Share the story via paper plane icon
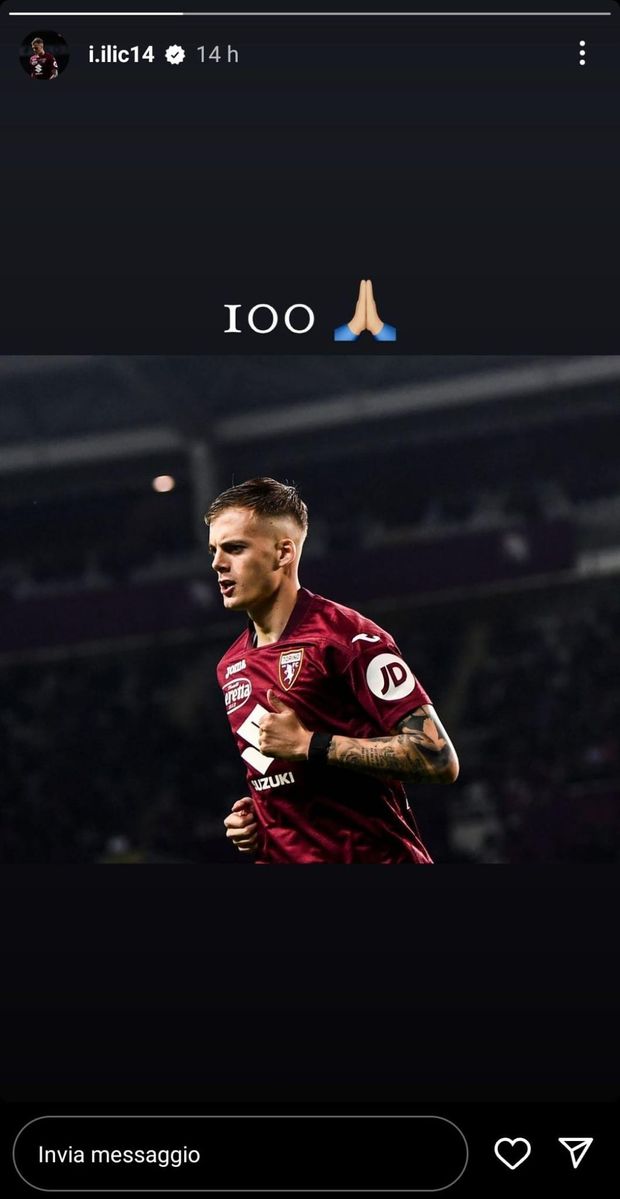Viewport: 620px width, 1199px height. pos(576,1153)
